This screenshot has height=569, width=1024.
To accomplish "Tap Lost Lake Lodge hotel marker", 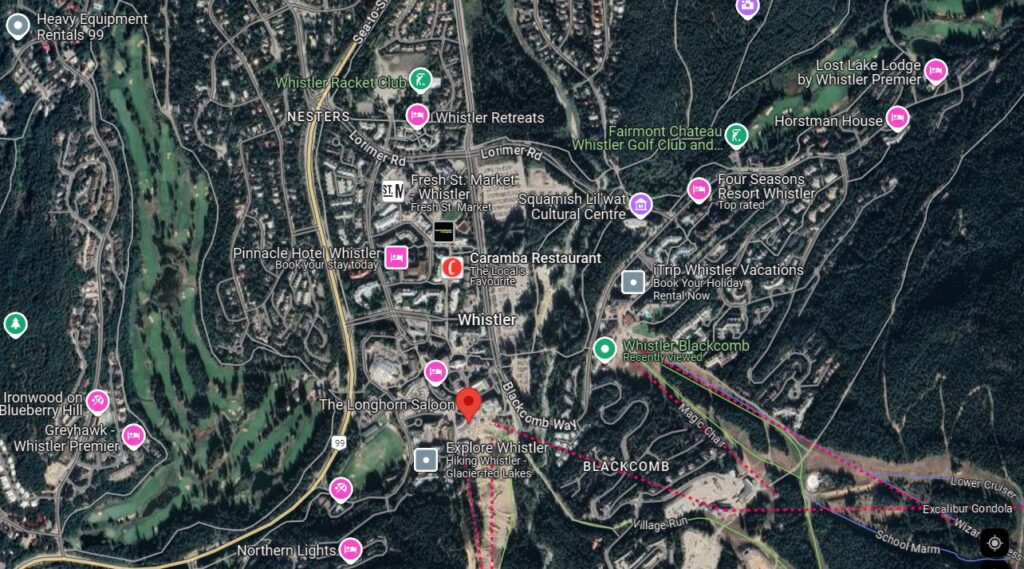I will pos(935,71).
